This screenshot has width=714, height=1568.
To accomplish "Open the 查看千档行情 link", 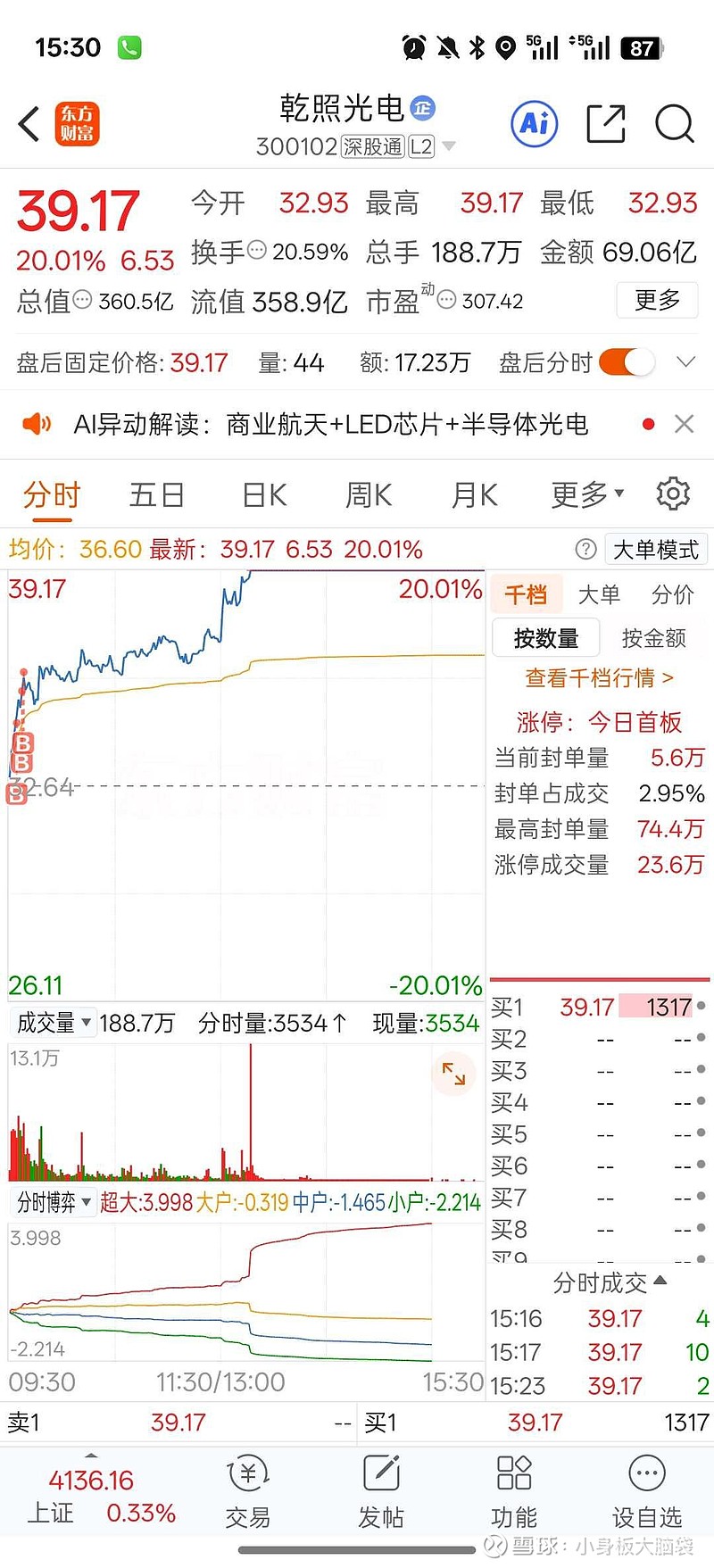I will (598, 678).
